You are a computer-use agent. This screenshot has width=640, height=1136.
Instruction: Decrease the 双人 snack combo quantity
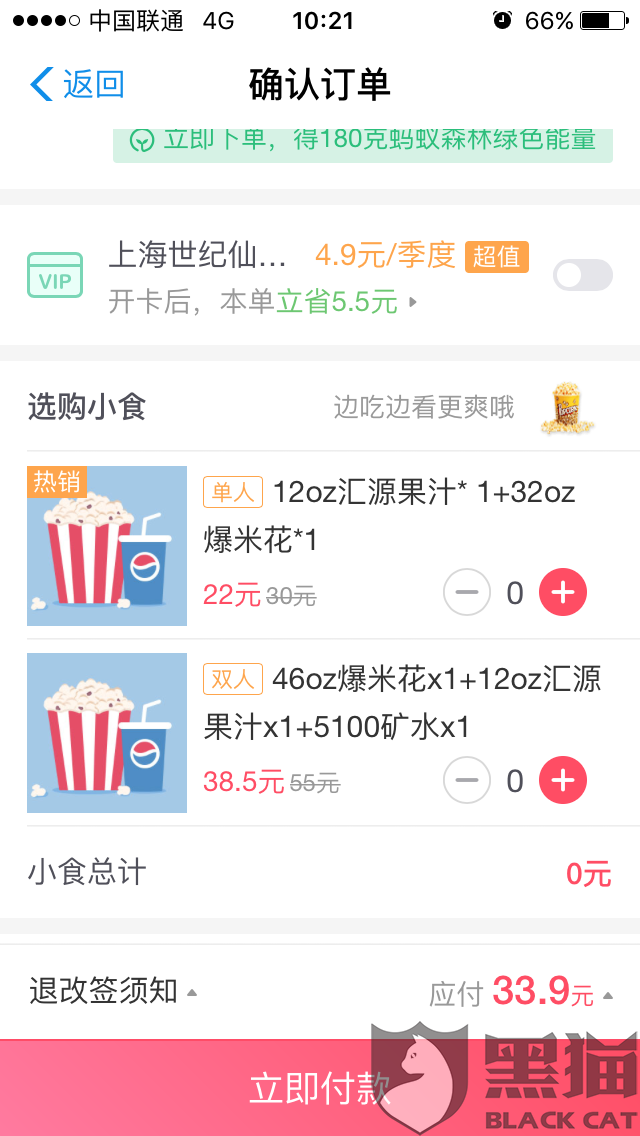467,780
